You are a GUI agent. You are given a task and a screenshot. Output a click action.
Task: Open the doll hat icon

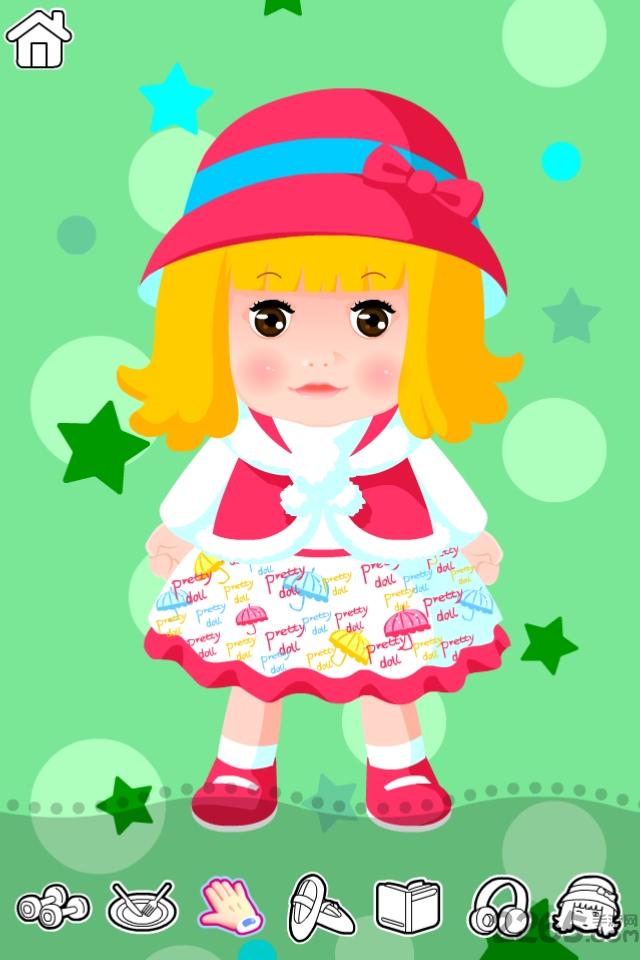click(589, 906)
